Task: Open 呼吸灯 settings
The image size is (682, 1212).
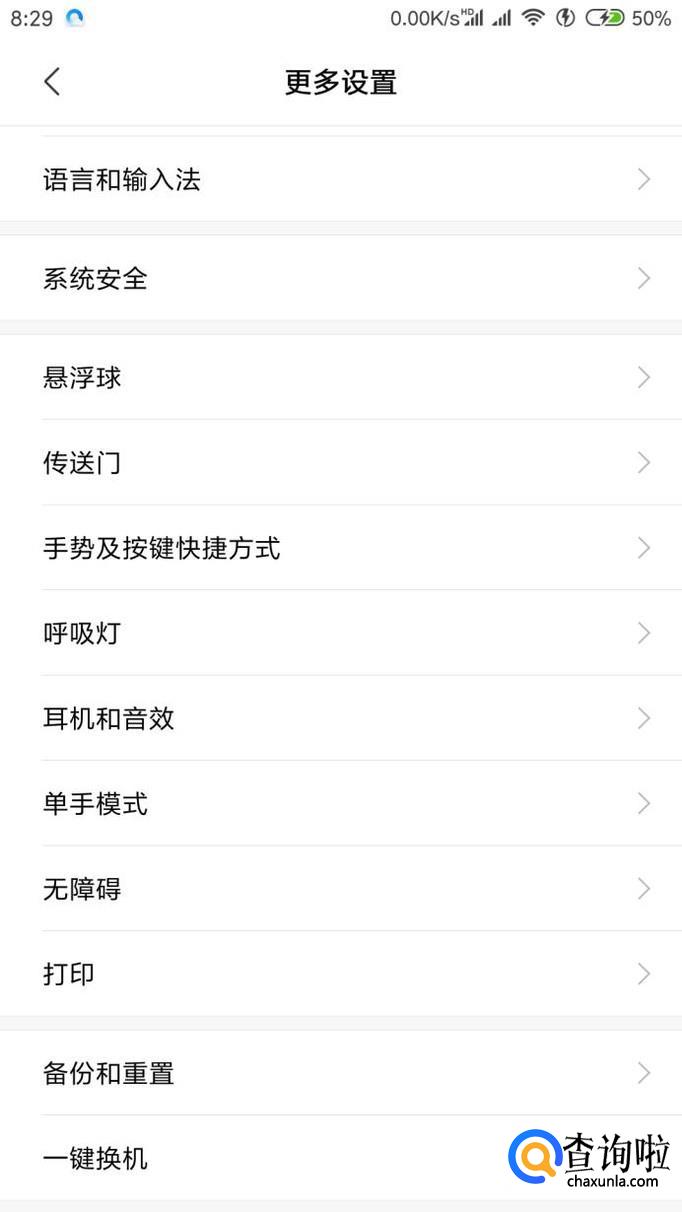Action: [x=340, y=633]
